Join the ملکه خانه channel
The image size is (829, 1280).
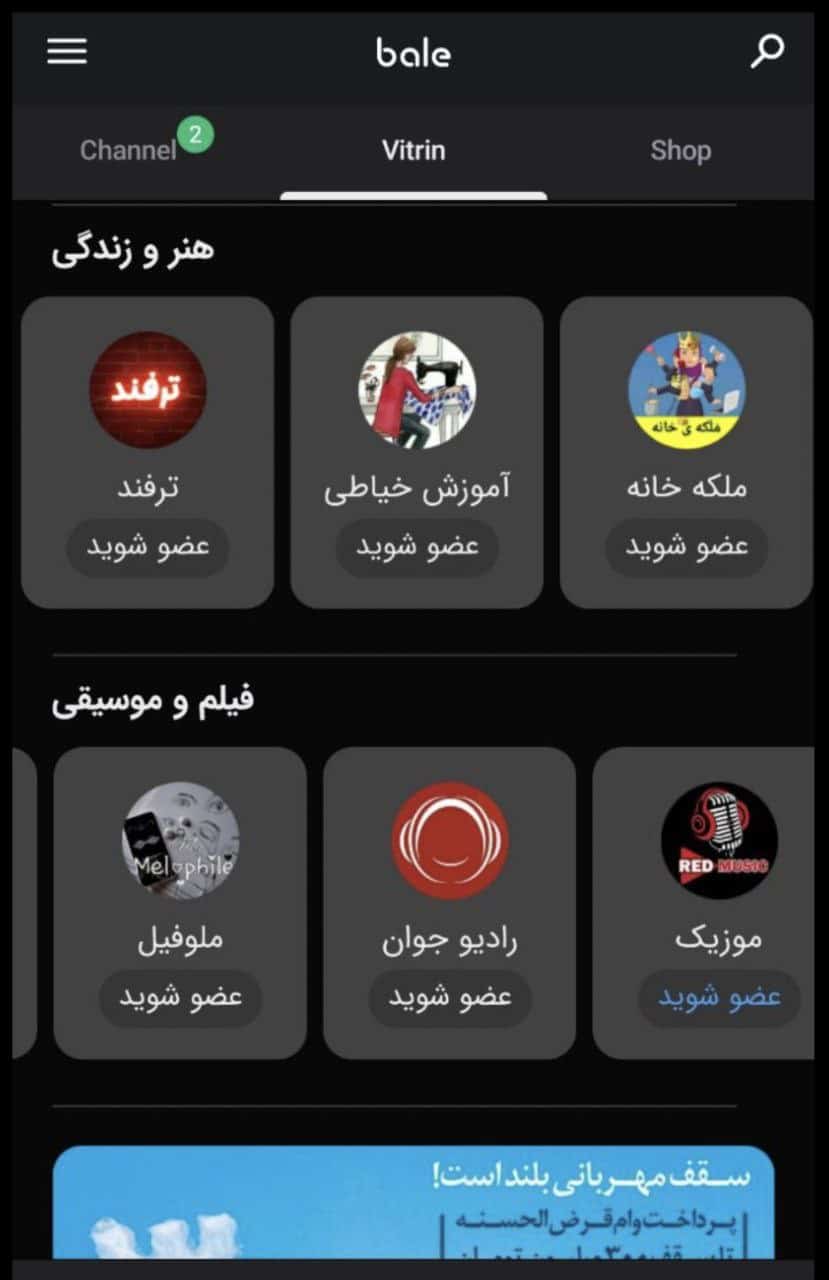coord(686,548)
